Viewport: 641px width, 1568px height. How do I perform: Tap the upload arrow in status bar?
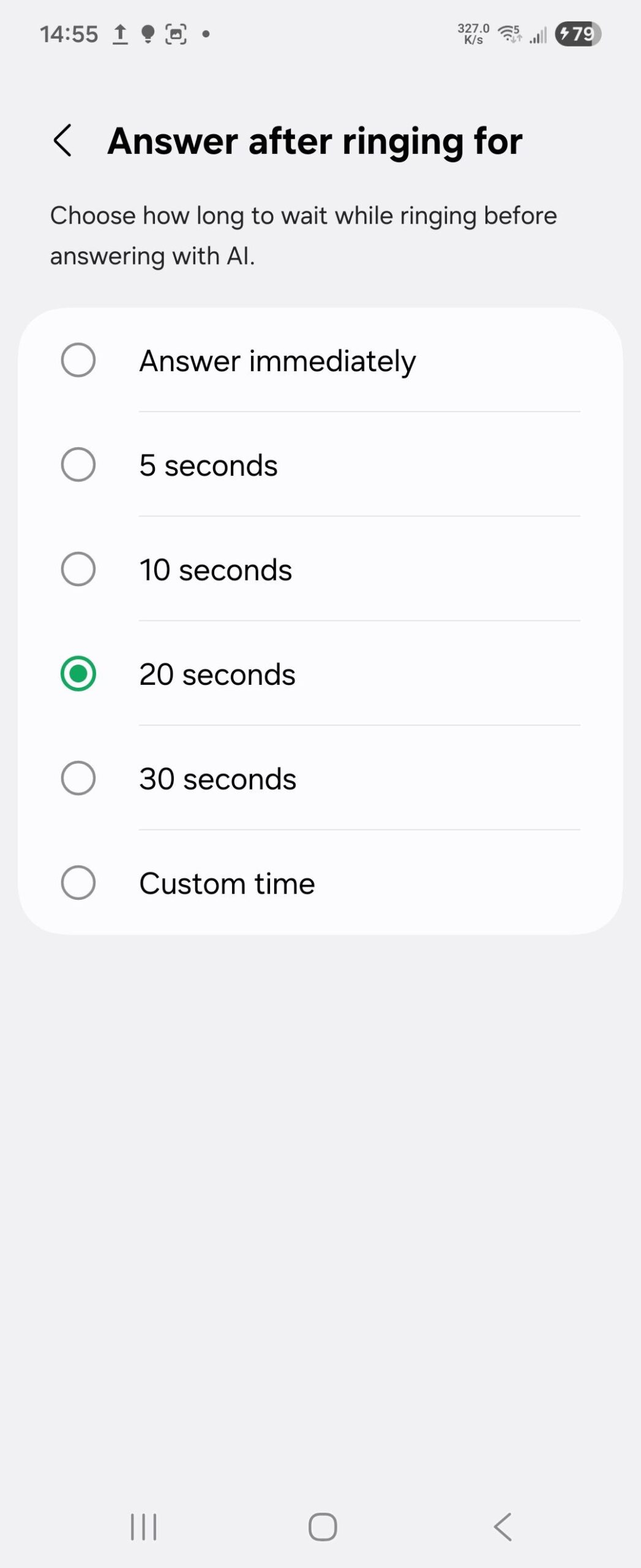(x=120, y=34)
